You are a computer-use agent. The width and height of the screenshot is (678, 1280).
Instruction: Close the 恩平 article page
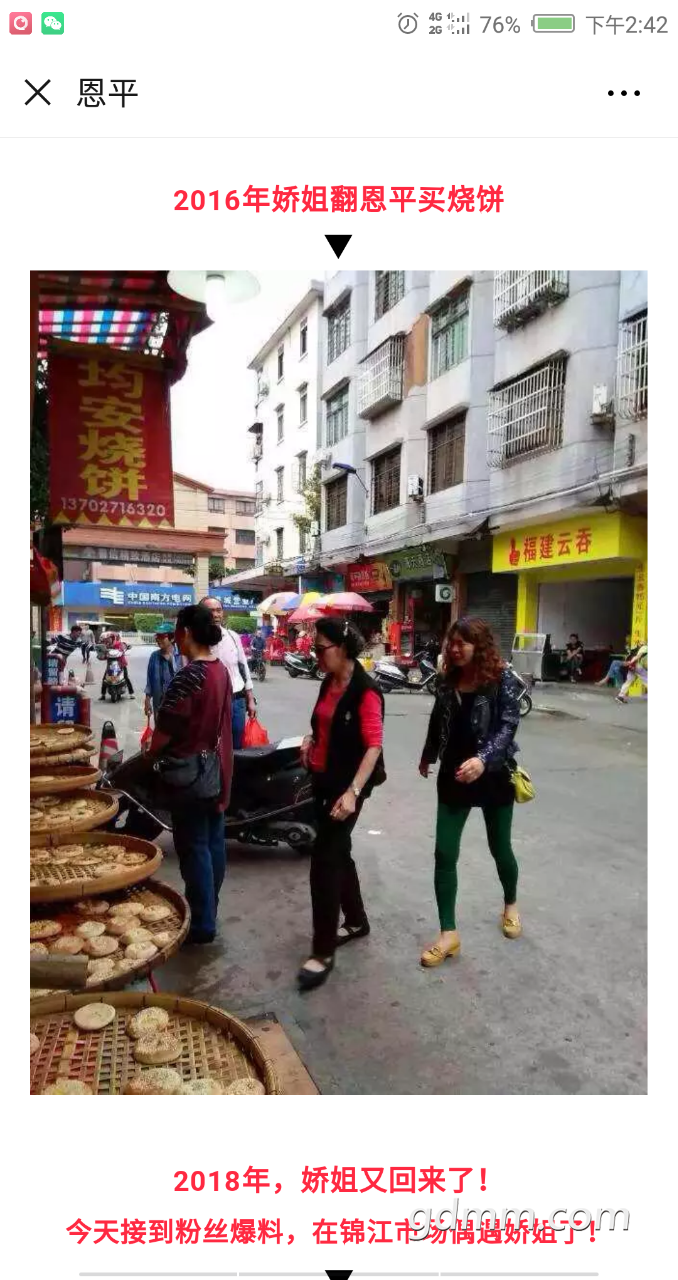[x=38, y=93]
